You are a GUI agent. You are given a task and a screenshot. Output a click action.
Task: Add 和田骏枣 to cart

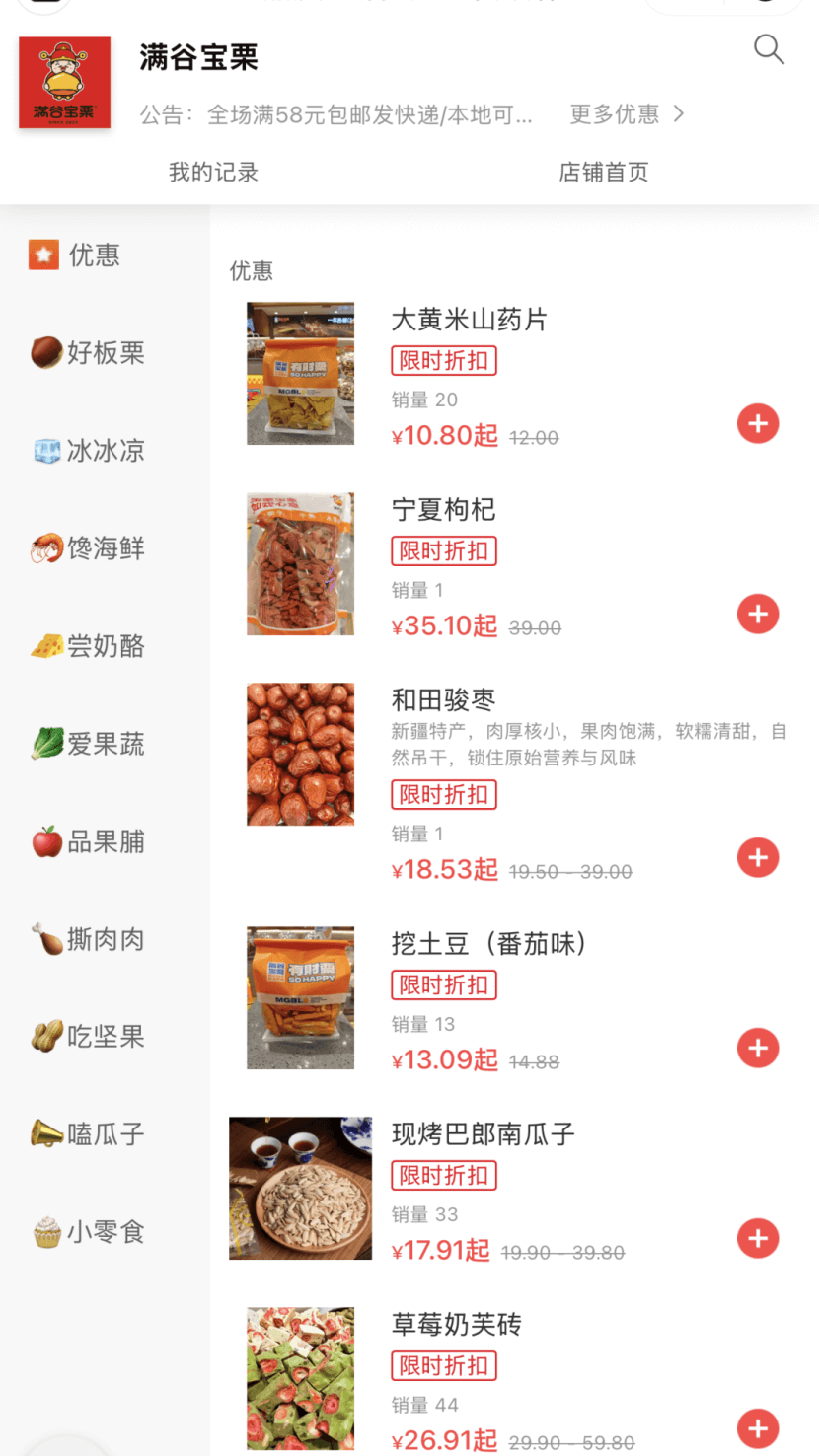coord(758,858)
